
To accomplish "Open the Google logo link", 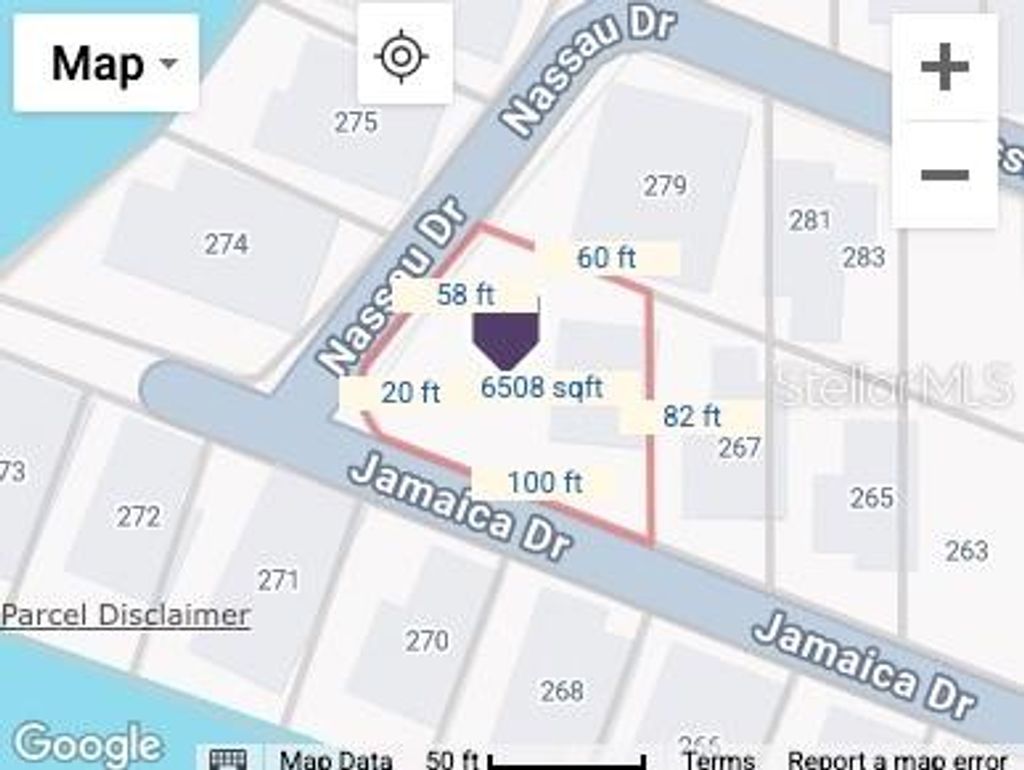I will [x=88, y=745].
